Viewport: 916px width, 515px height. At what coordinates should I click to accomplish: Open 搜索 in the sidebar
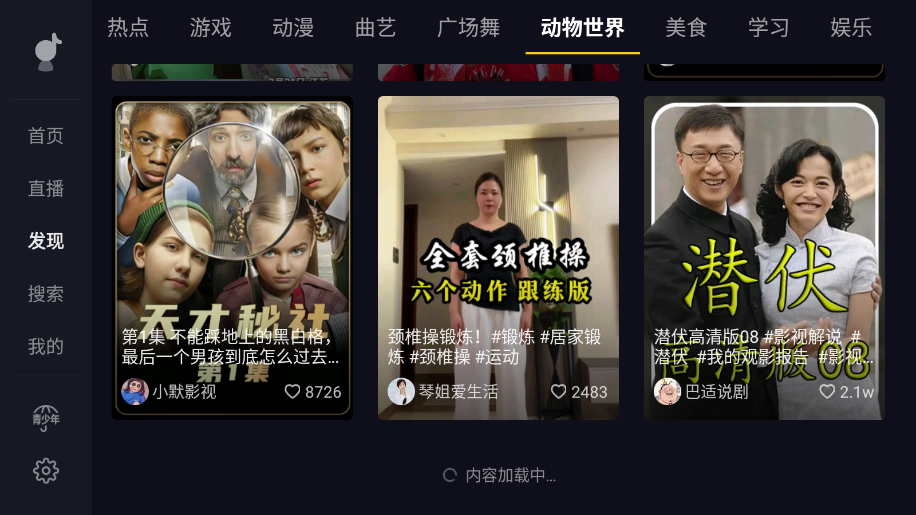tap(46, 294)
